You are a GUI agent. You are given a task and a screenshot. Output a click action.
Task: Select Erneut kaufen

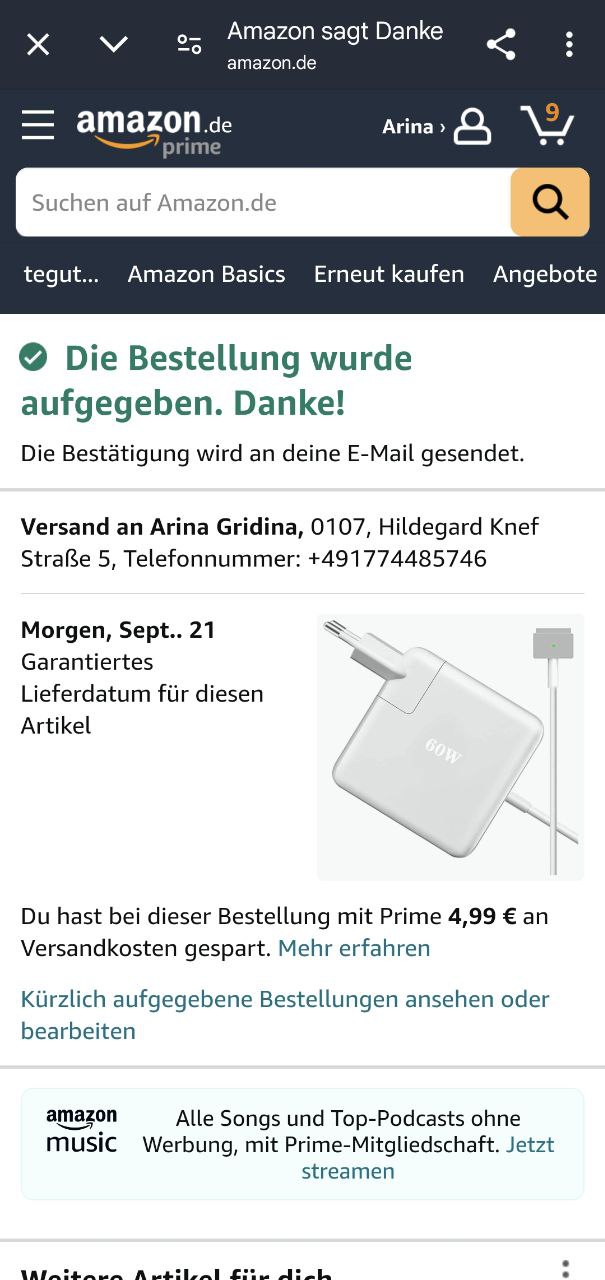[x=389, y=274]
